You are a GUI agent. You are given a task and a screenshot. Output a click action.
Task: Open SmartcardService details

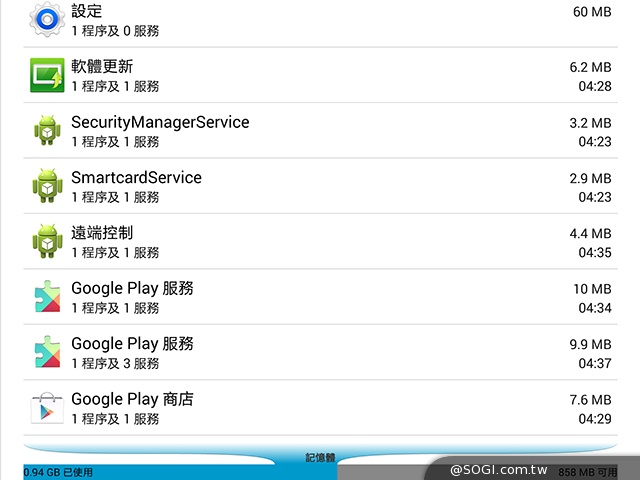click(320, 187)
